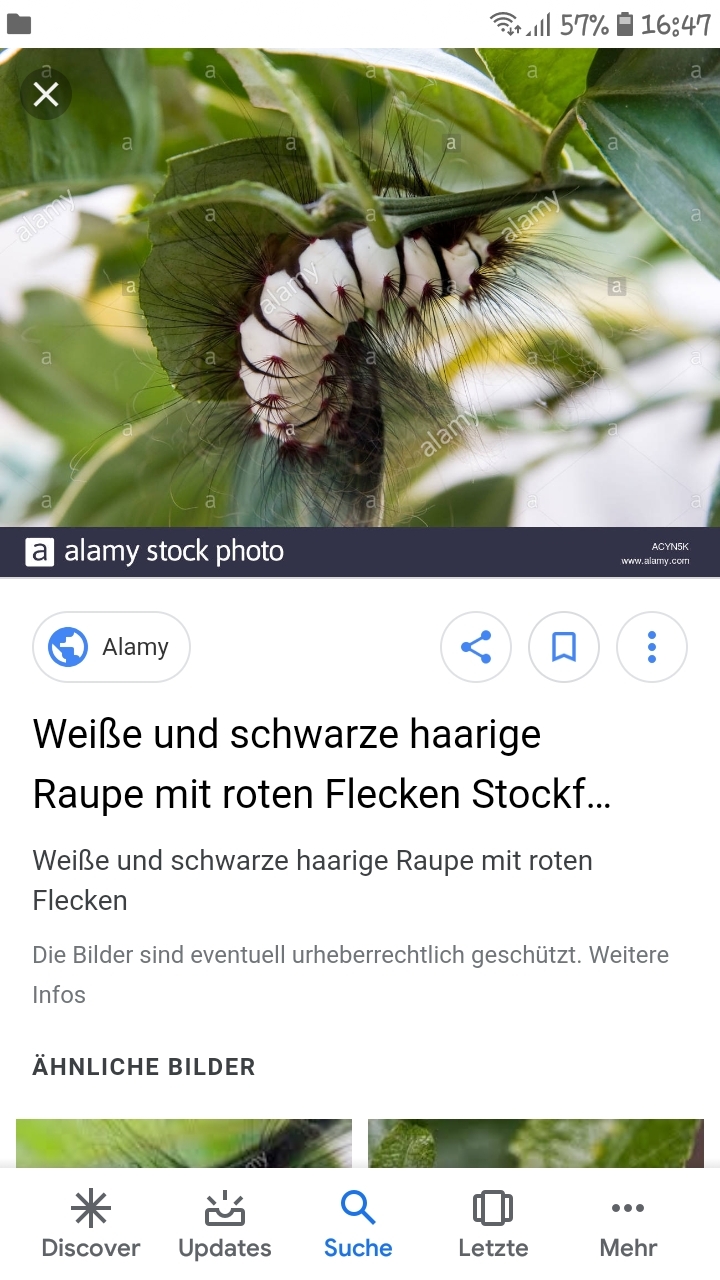Open the right similar image thumbnail
The width and height of the screenshot is (720, 1280).
point(536,1143)
